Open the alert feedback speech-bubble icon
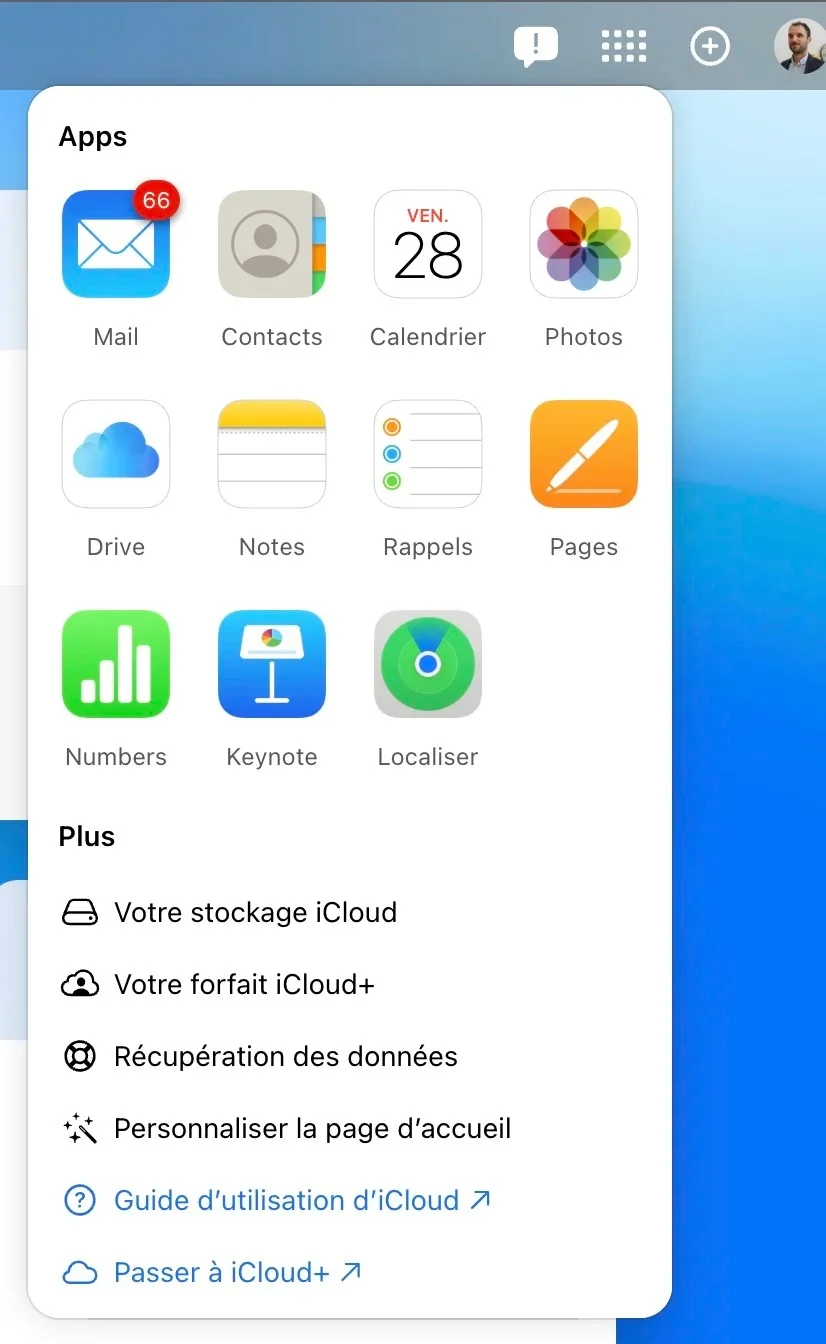The image size is (826, 1344). click(535, 46)
